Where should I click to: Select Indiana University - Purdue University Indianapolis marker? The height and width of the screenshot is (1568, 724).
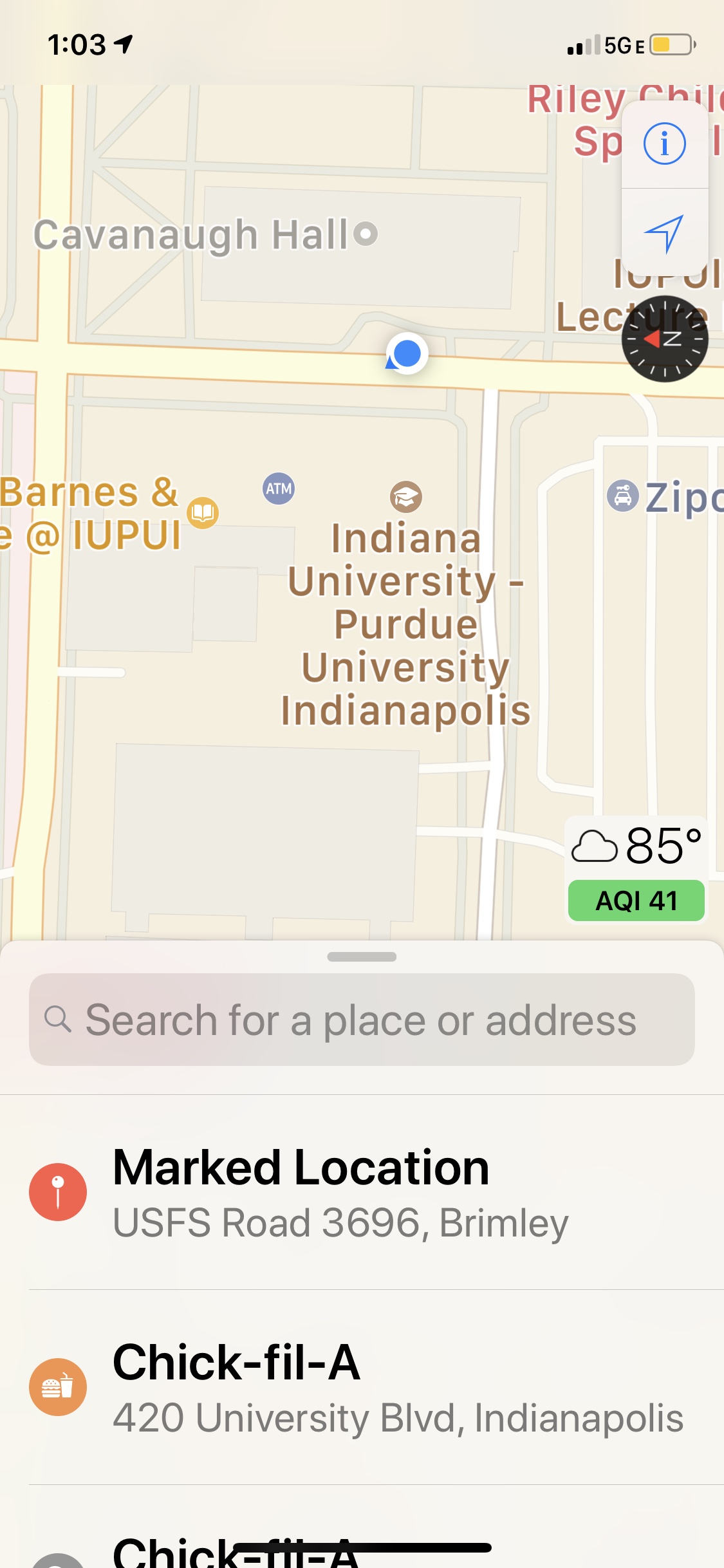[x=406, y=497]
